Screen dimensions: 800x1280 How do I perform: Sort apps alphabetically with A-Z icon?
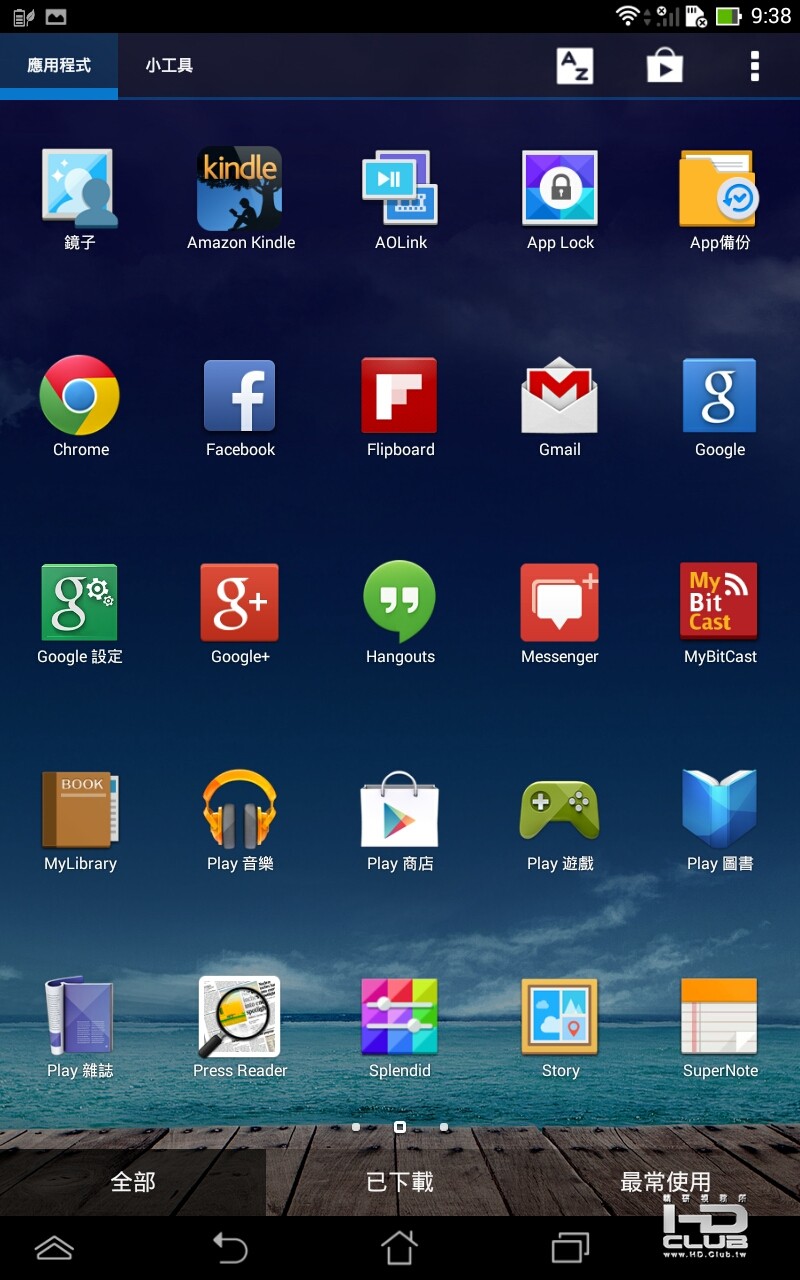point(574,66)
